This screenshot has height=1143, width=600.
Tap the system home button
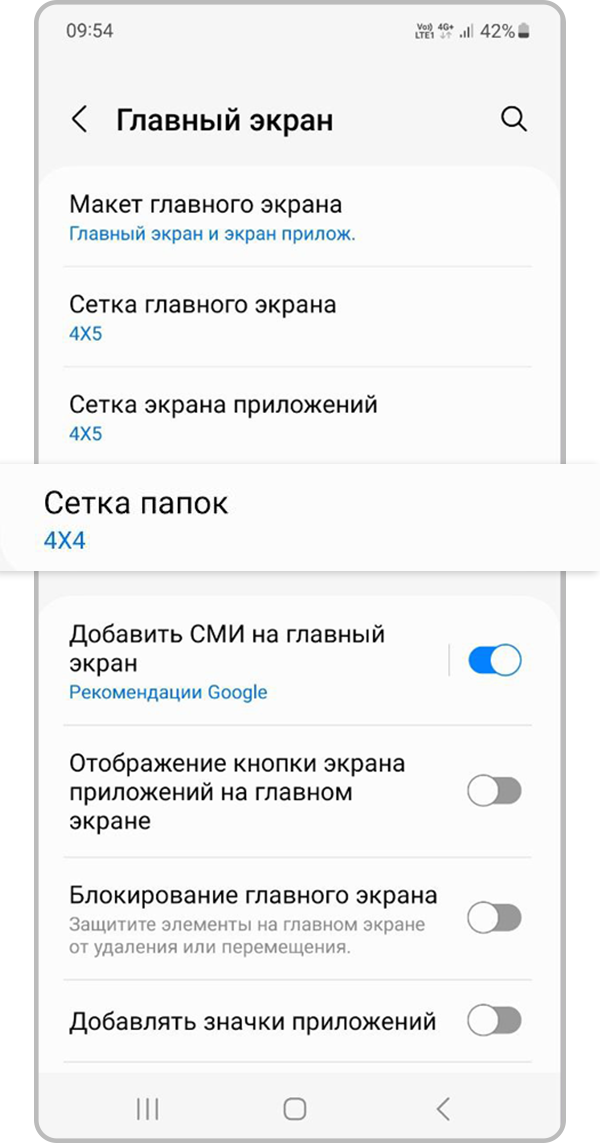[x=295, y=1108]
